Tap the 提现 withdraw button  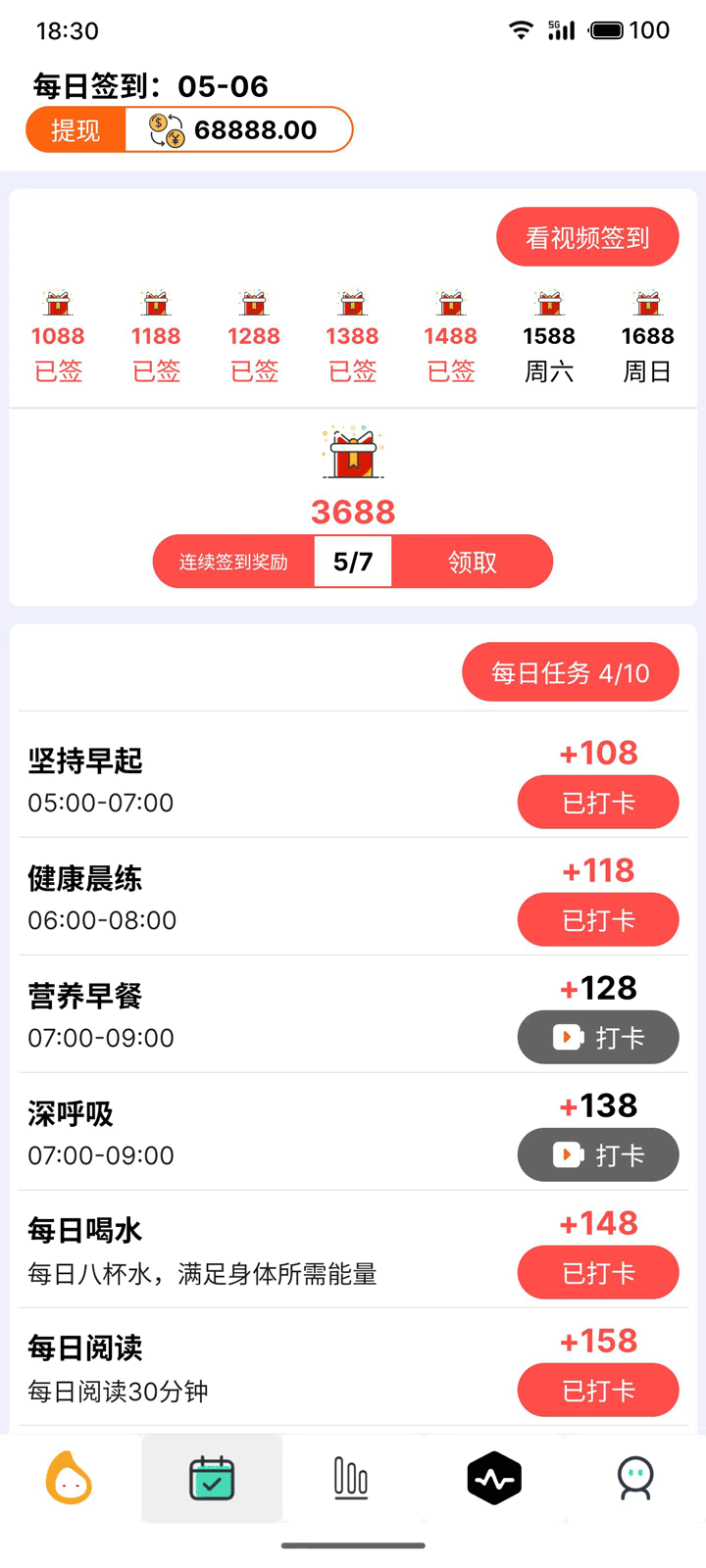click(76, 130)
